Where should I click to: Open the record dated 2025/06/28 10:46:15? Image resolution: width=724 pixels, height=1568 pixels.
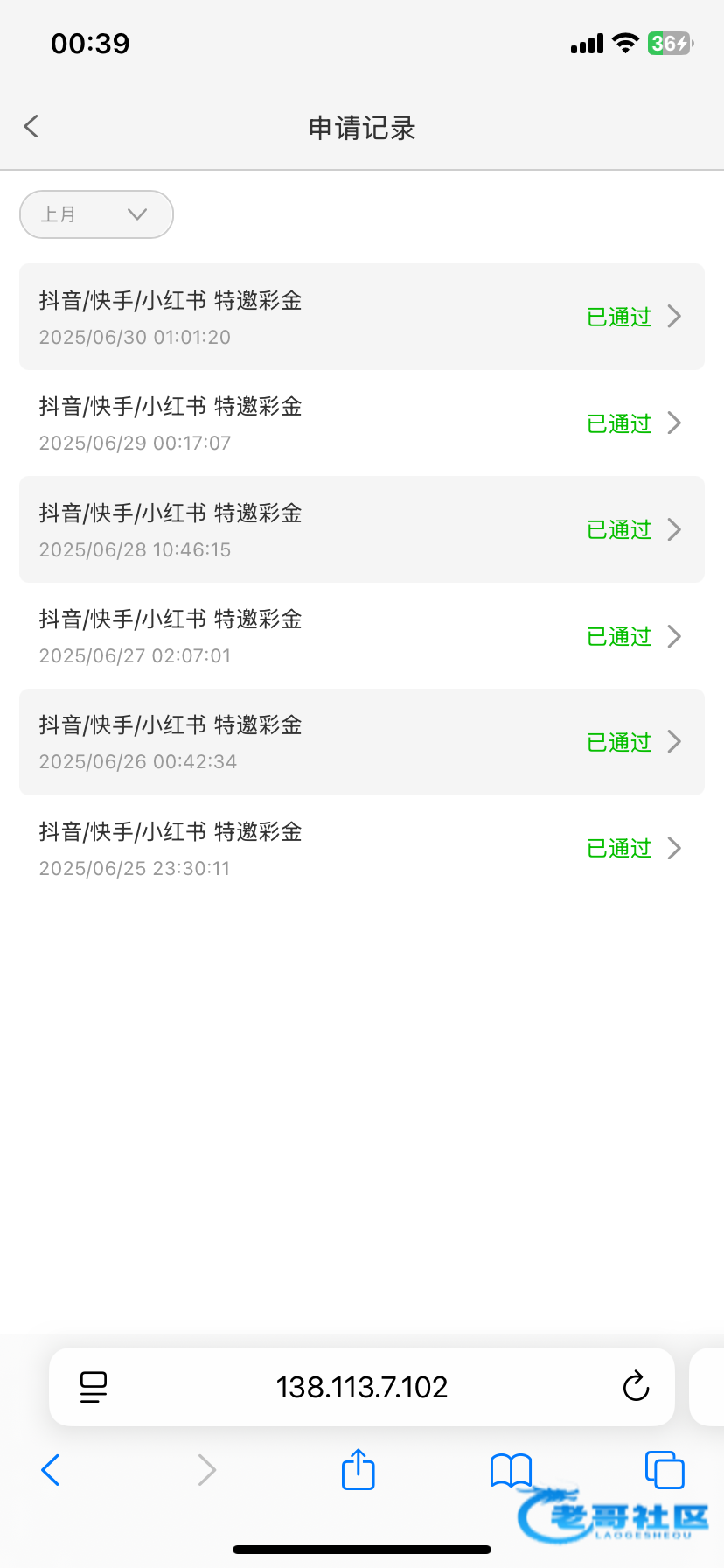pos(362,529)
